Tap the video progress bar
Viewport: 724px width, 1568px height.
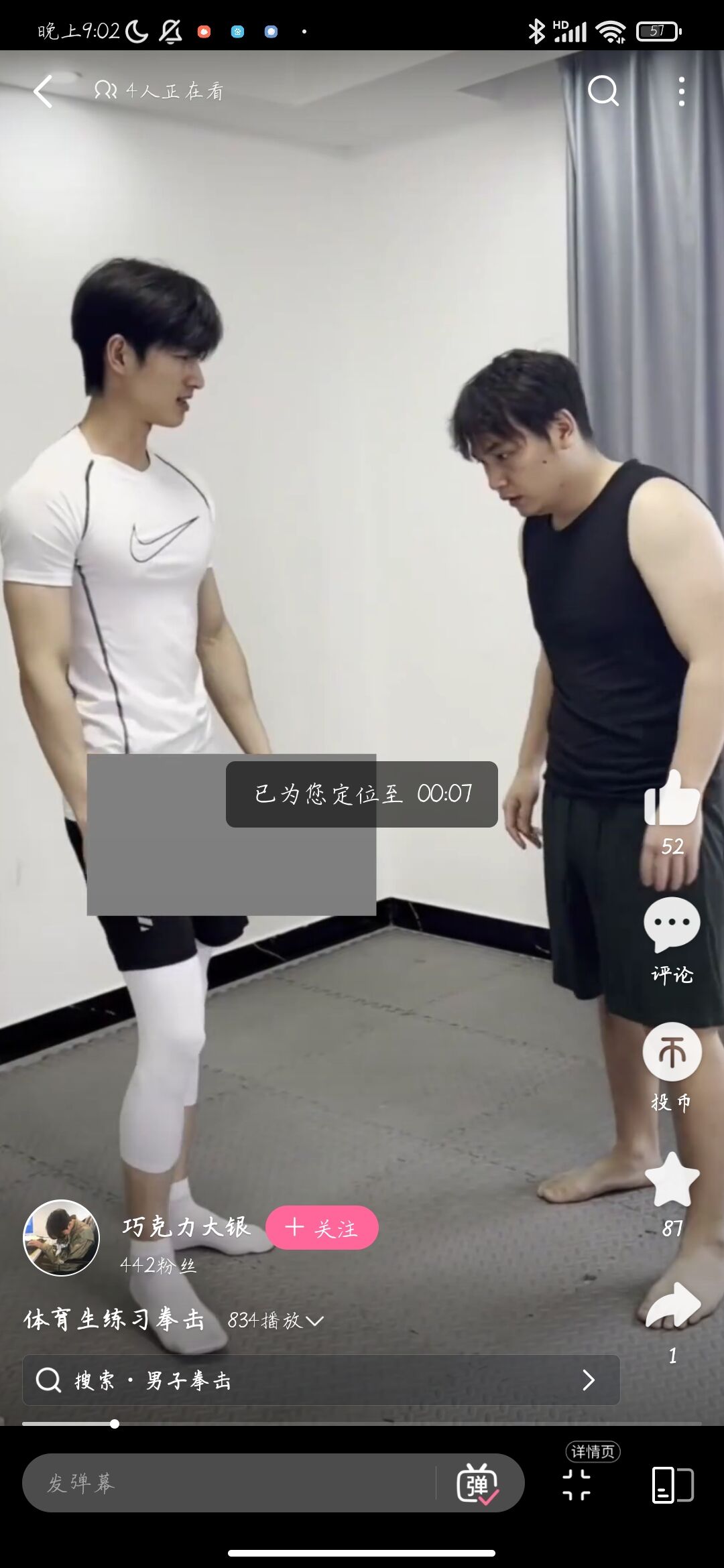coord(362,1423)
